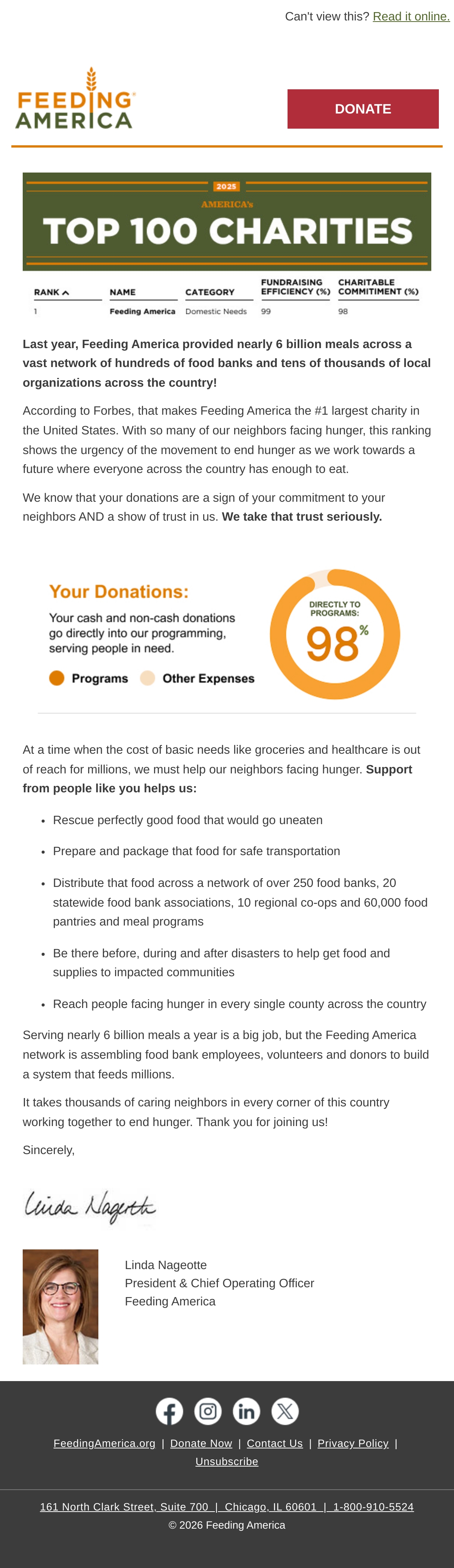Visit the Instagram profile icon

coord(208,1411)
